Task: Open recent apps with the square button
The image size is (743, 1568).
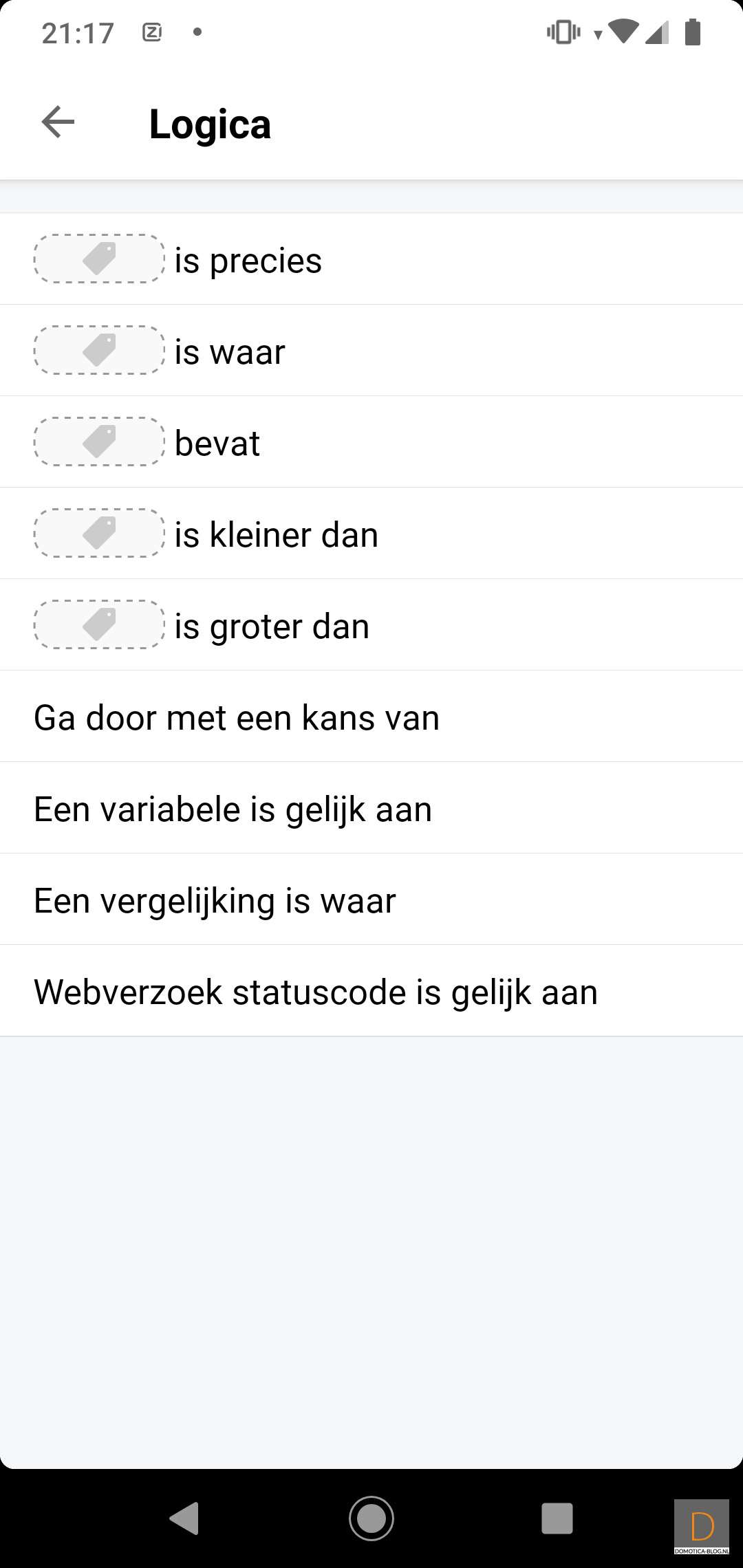Action: (x=557, y=1518)
